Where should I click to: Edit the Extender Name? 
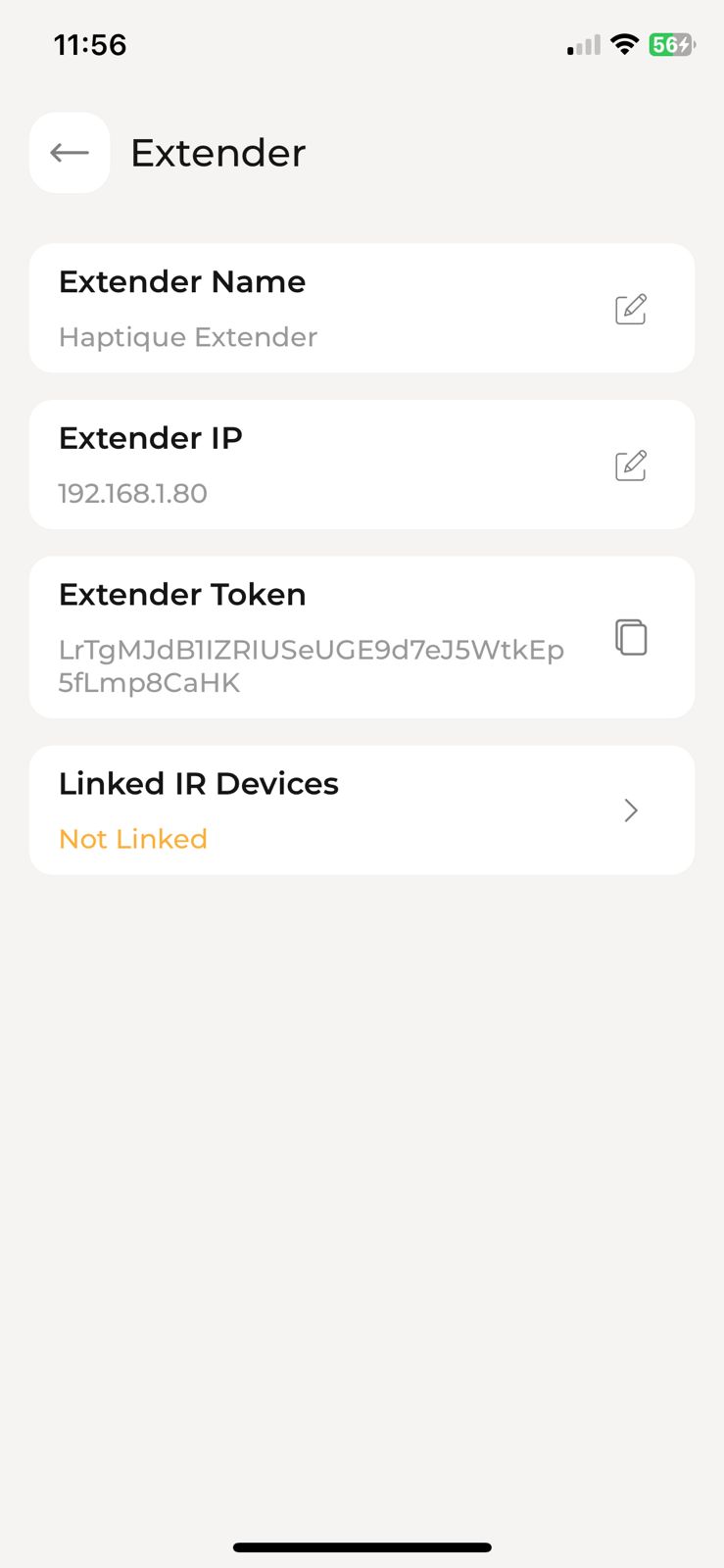(x=630, y=309)
